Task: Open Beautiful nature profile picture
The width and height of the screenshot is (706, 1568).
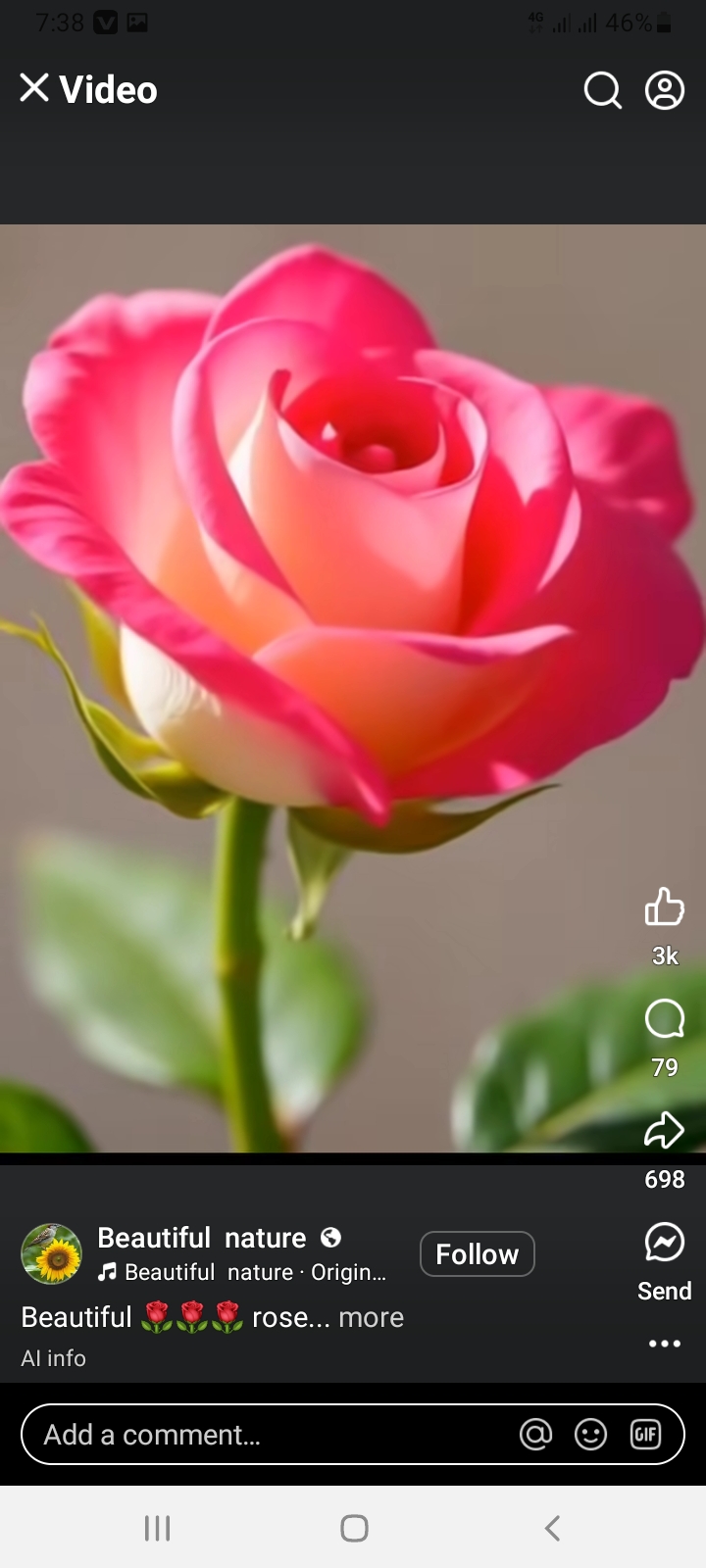Action: [x=51, y=1253]
